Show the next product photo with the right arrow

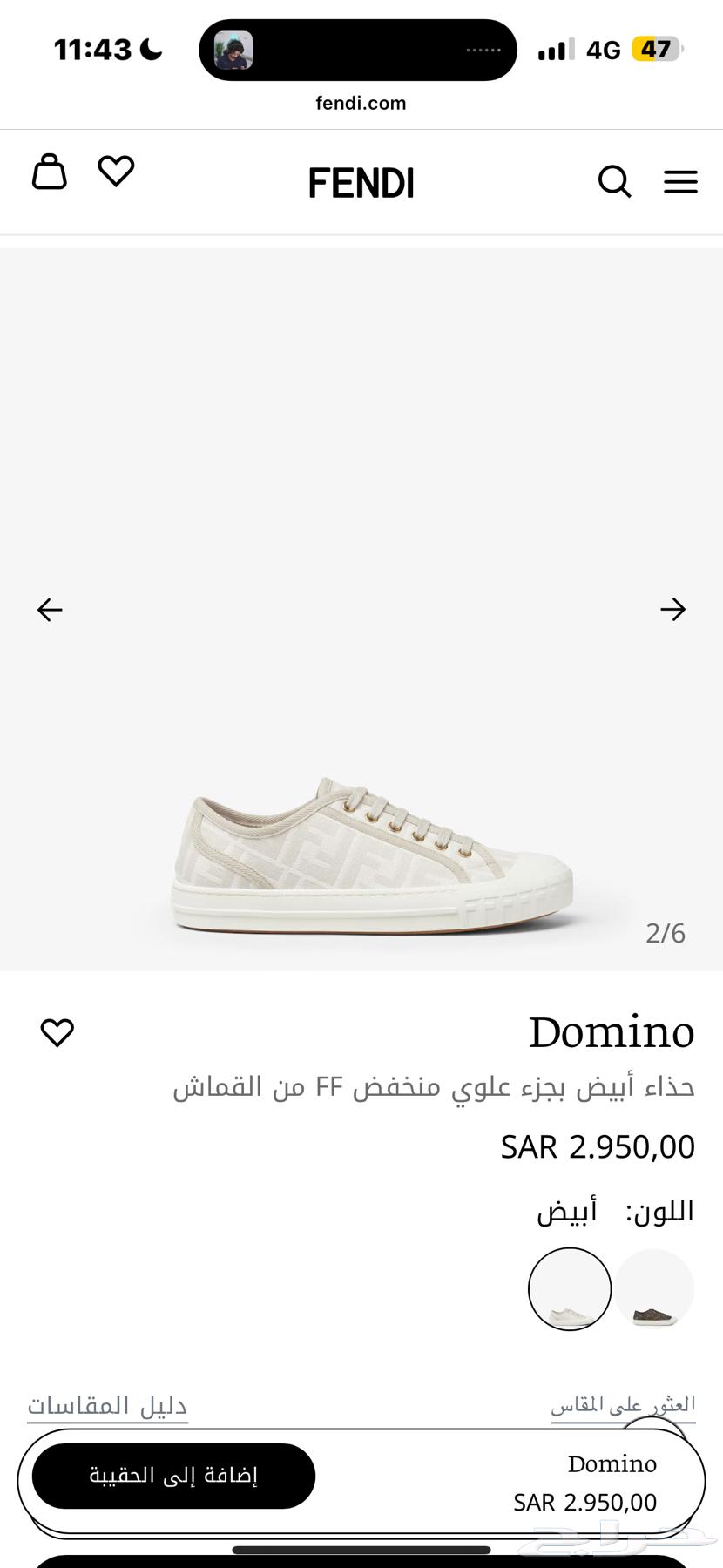672,609
